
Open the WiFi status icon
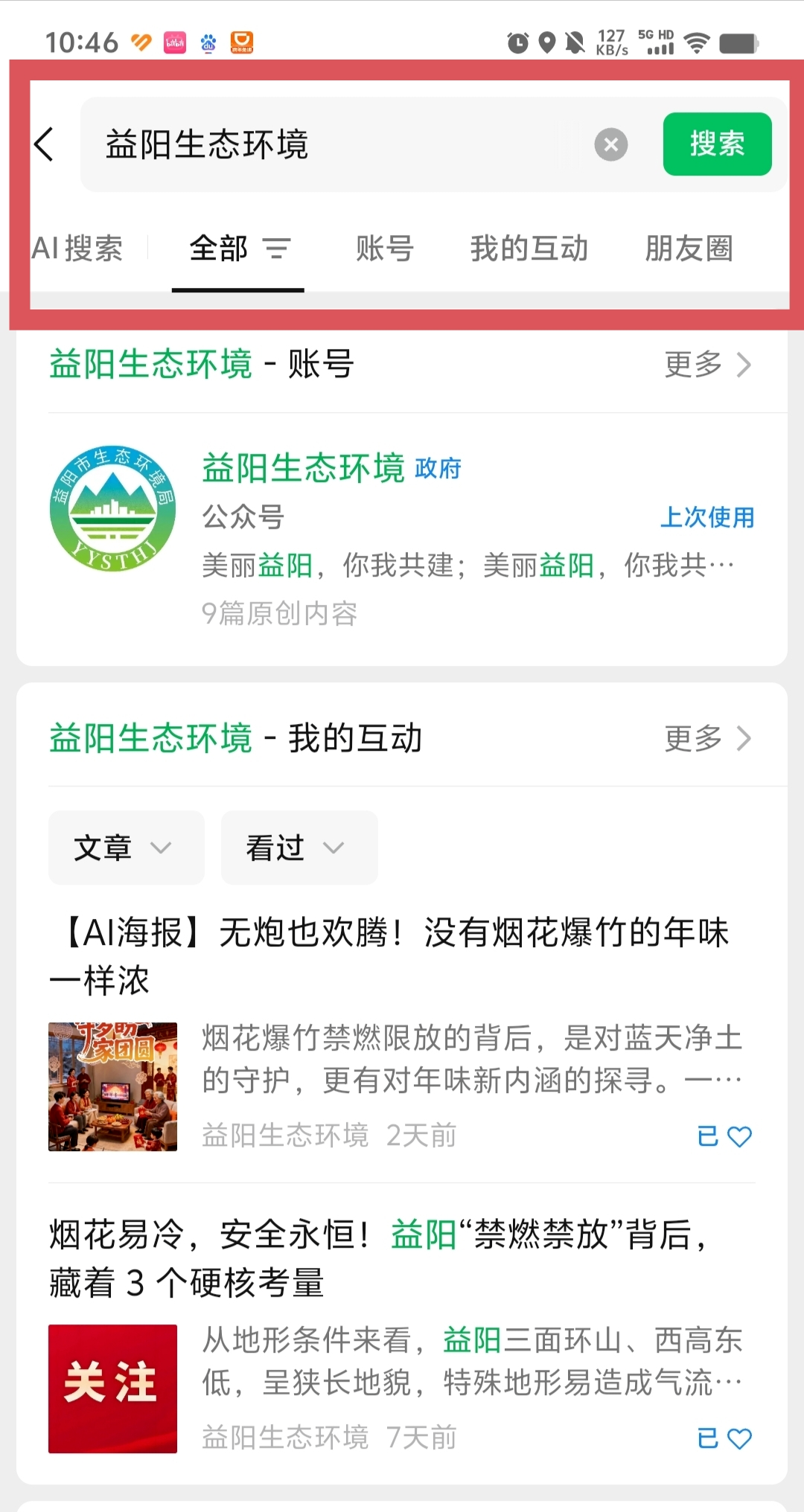tap(698, 42)
